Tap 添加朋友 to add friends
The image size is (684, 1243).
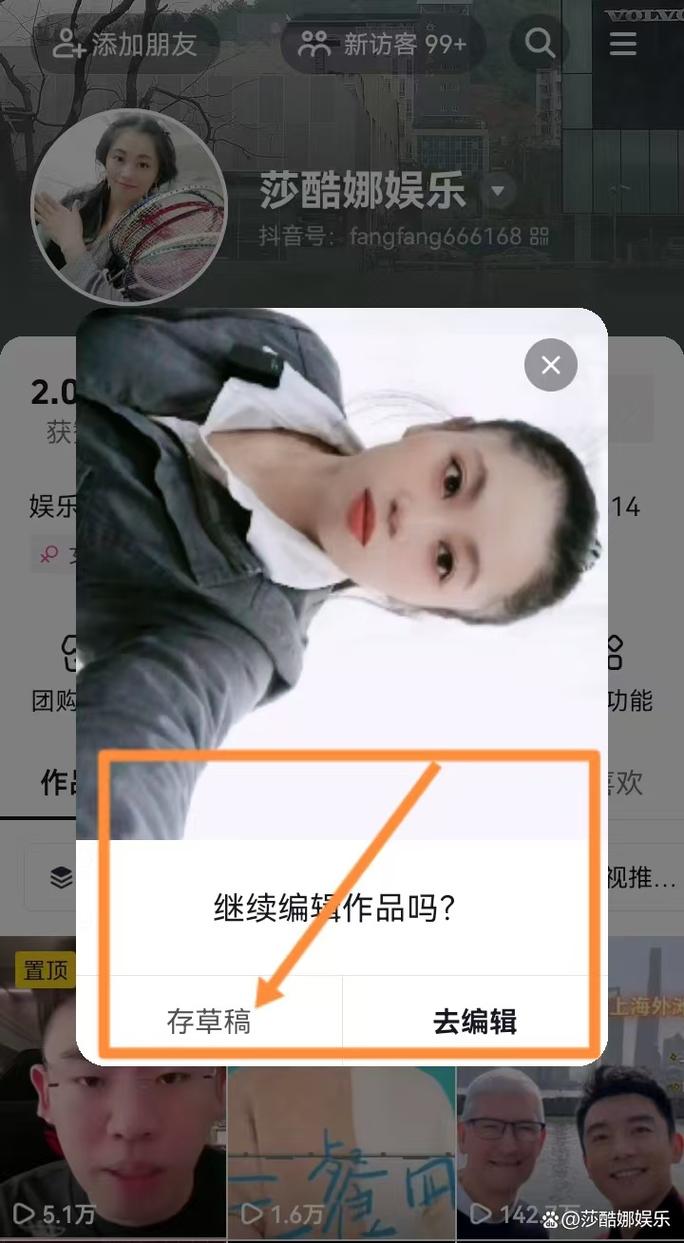coord(125,44)
